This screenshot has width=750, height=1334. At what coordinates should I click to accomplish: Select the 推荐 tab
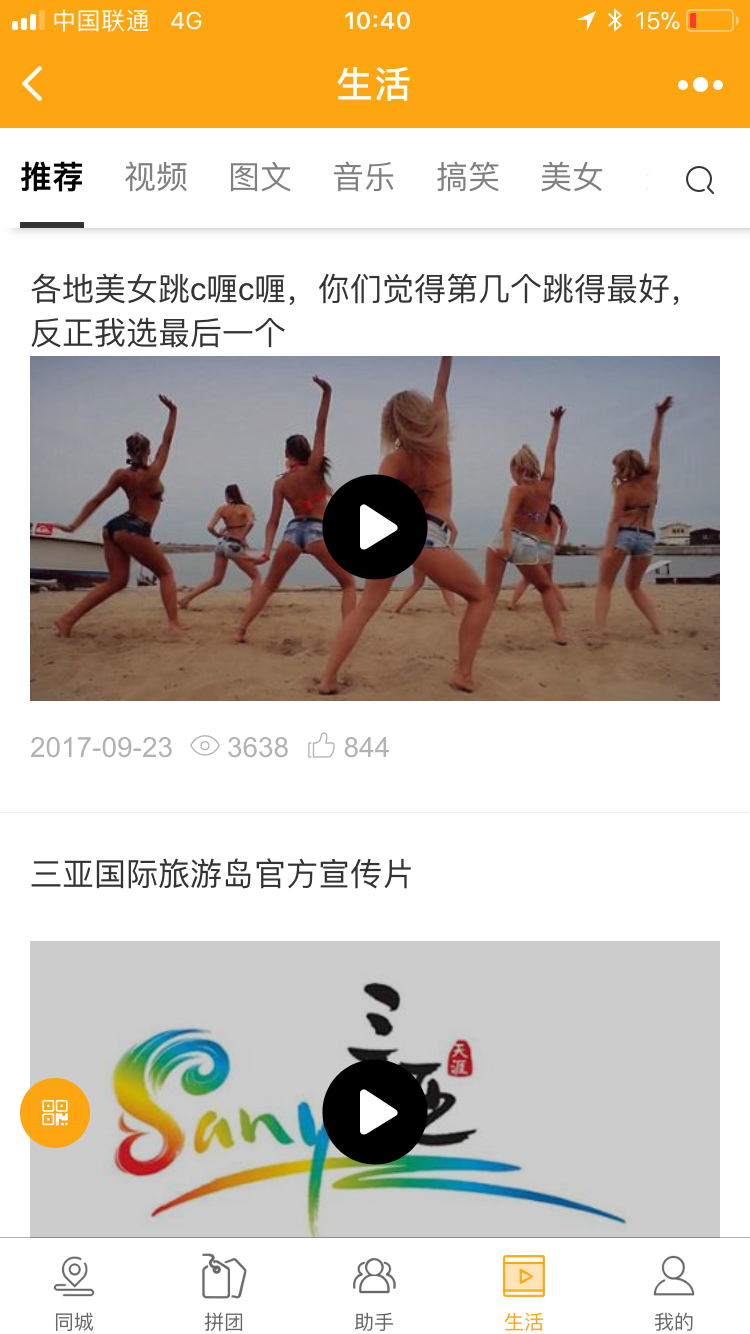(52, 178)
